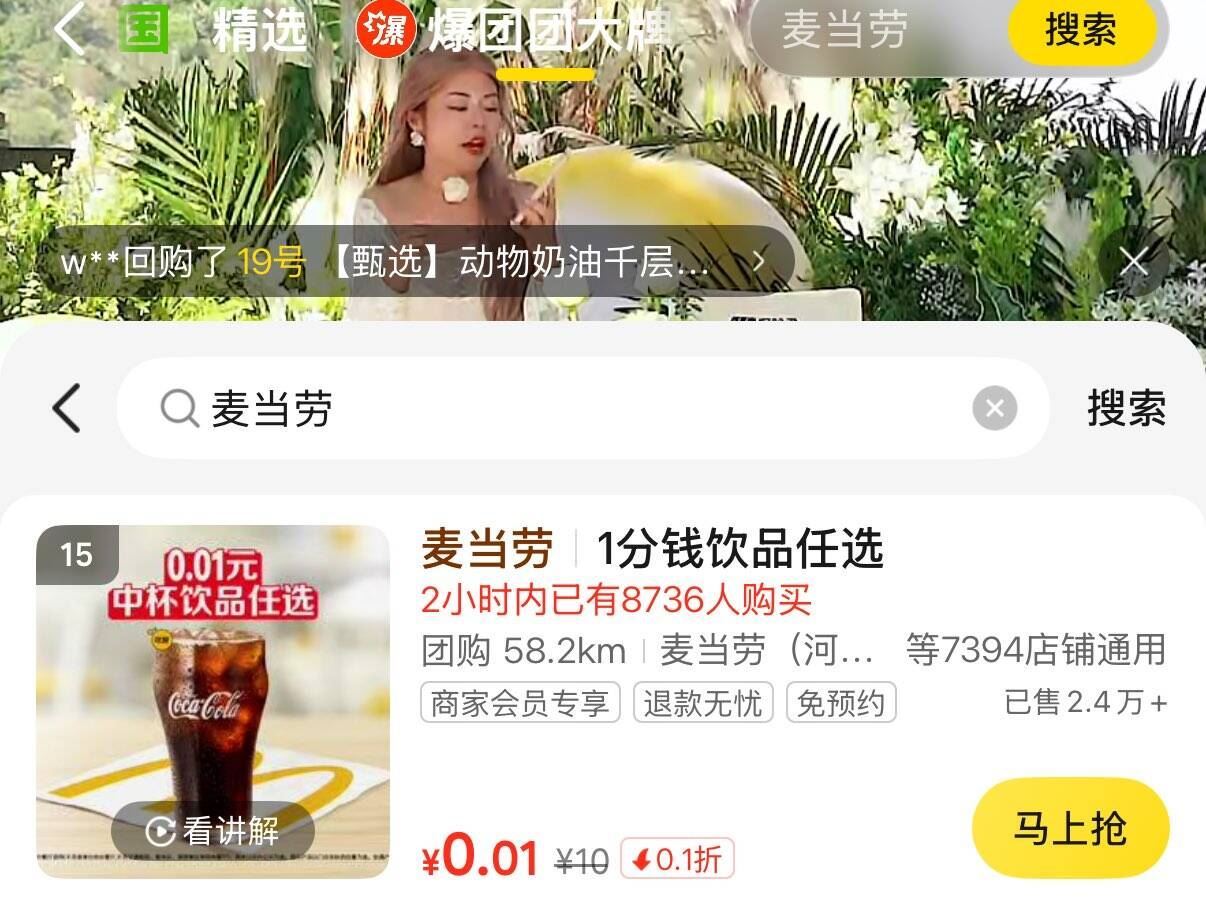Screen dimensions: 1206x905
Task: Return from the search results panel
Action: pyautogui.click(x=66, y=408)
